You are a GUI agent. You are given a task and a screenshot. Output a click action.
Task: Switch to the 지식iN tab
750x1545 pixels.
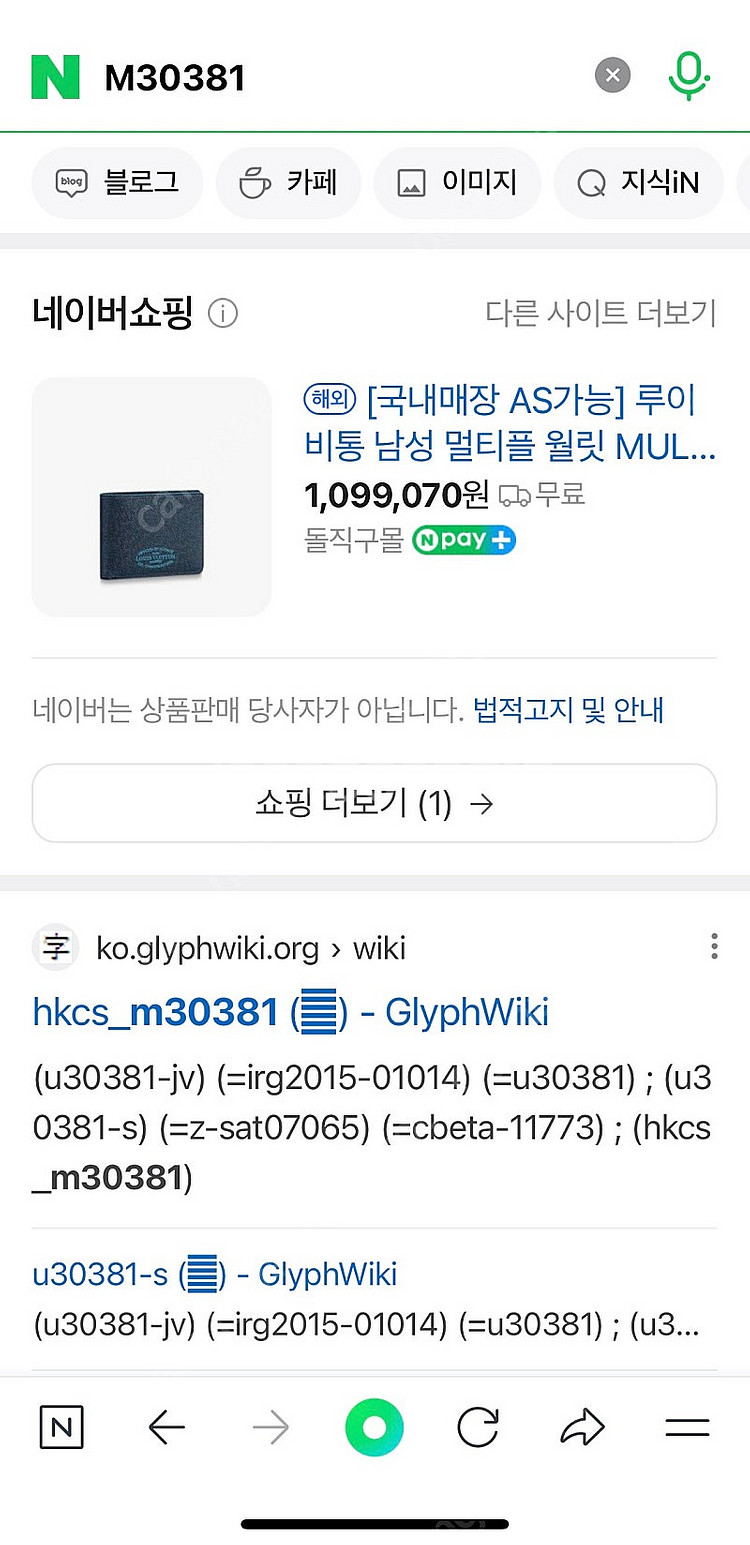638,183
